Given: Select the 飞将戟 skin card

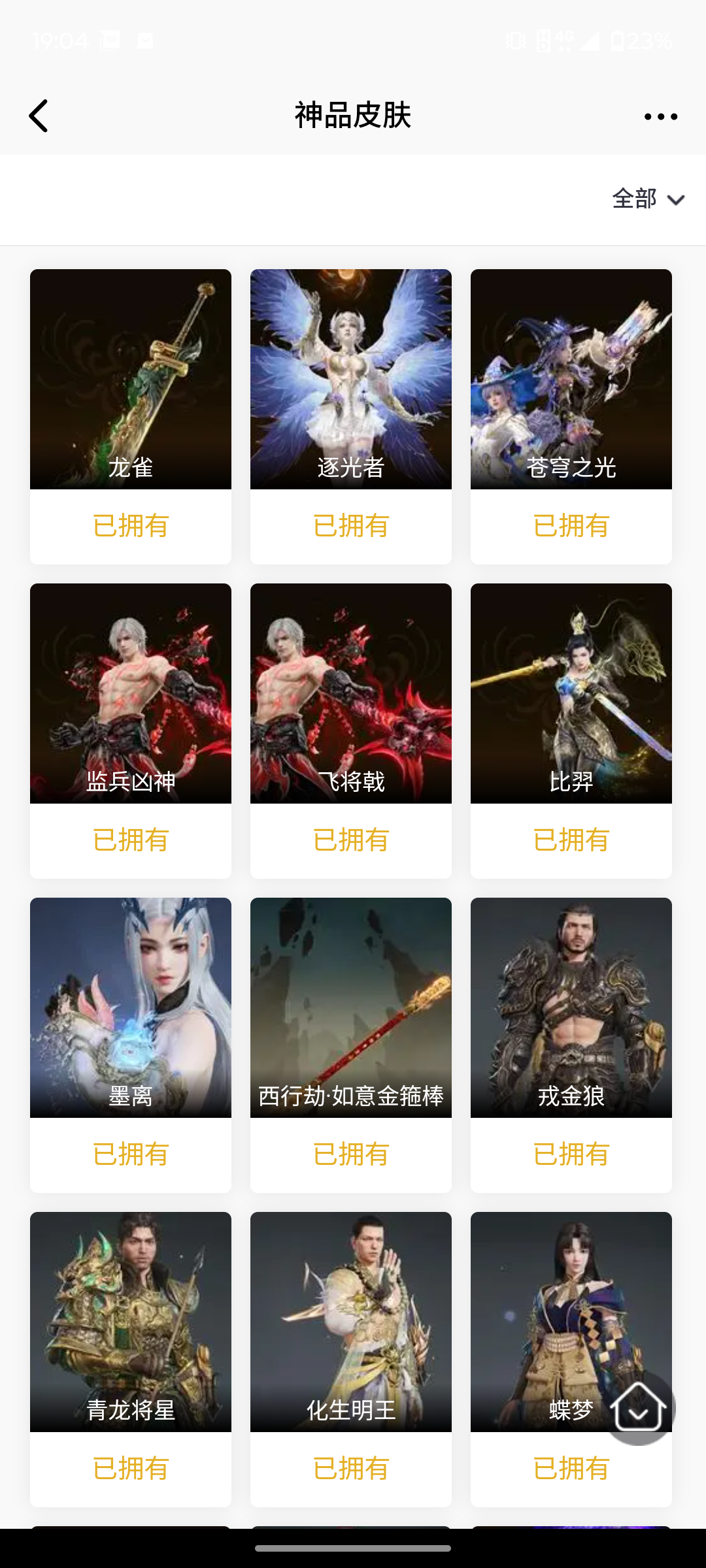Looking at the screenshot, I should coord(350,693).
